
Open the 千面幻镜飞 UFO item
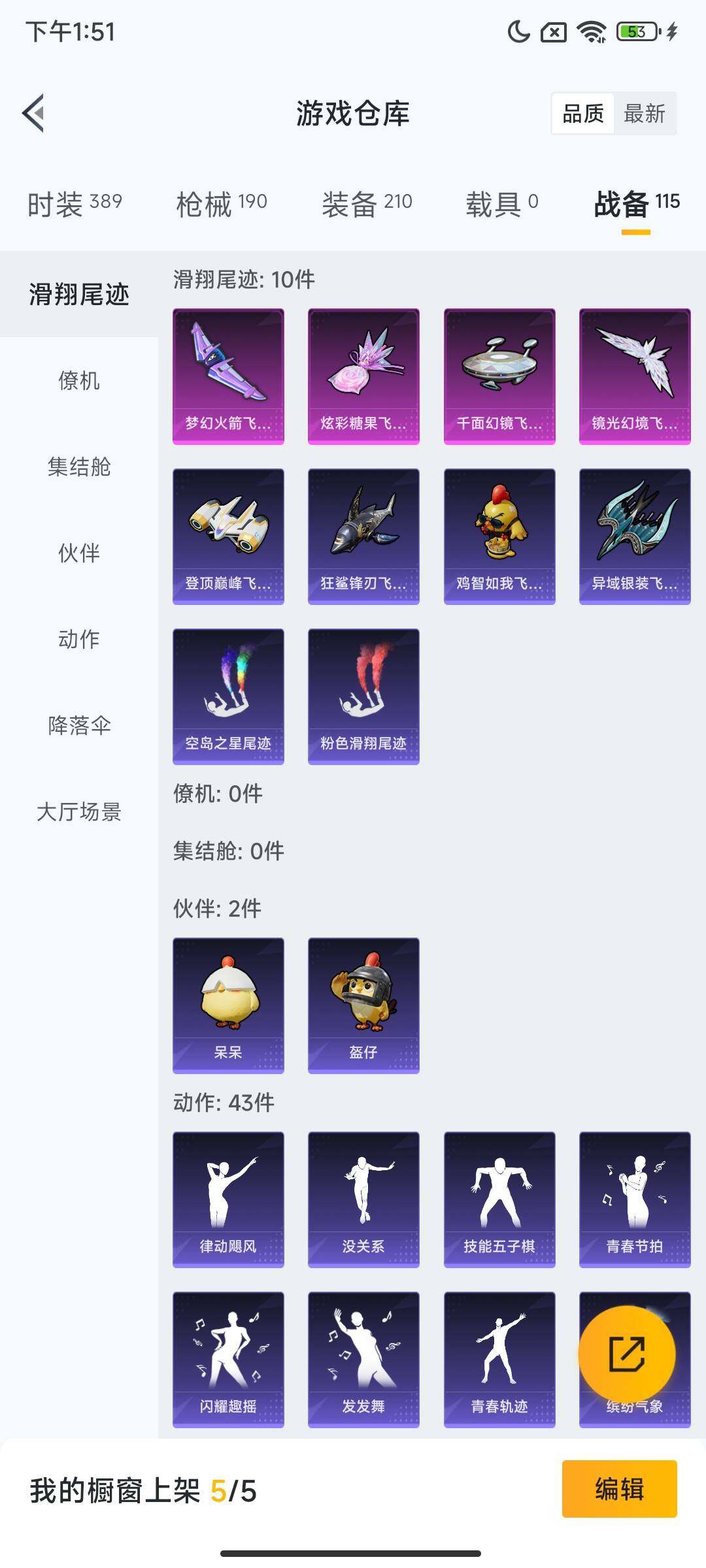pyautogui.click(x=499, y=376)
